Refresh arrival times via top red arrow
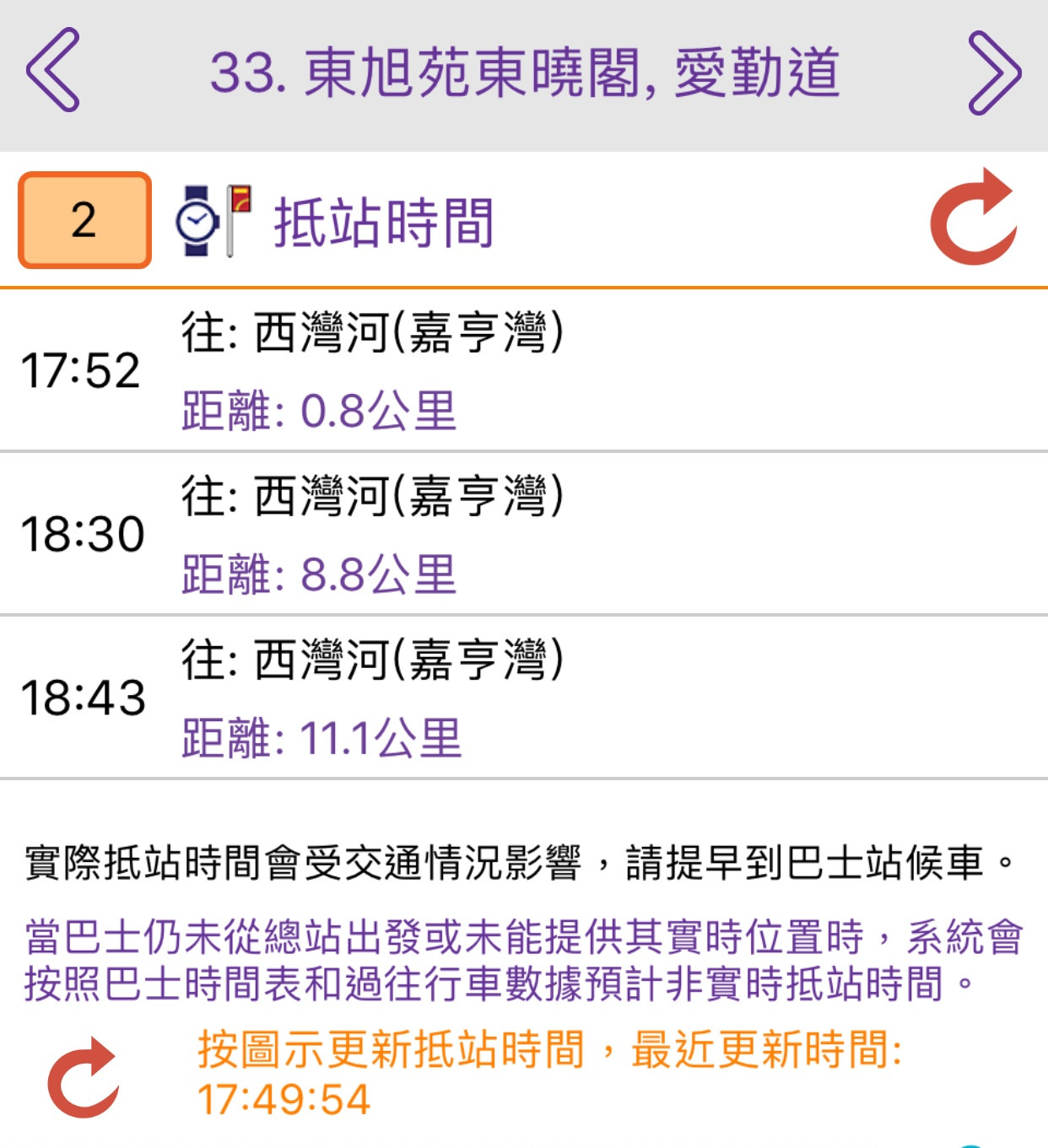 pyautogui.click(x=974, y=218)
